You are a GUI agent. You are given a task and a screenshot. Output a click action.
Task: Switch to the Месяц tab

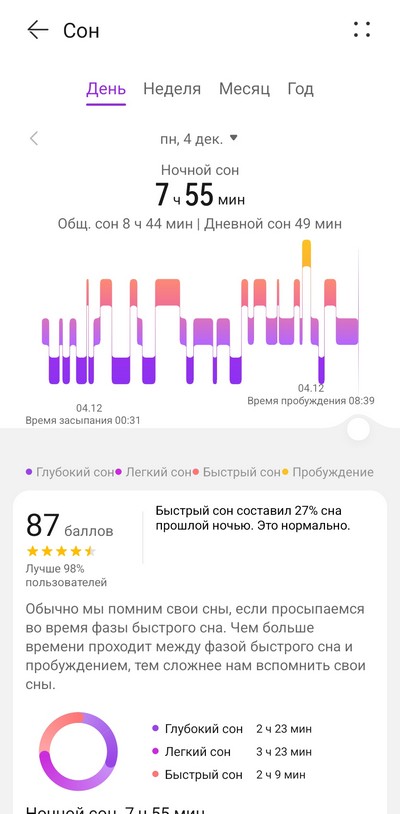tap(244, 89)
